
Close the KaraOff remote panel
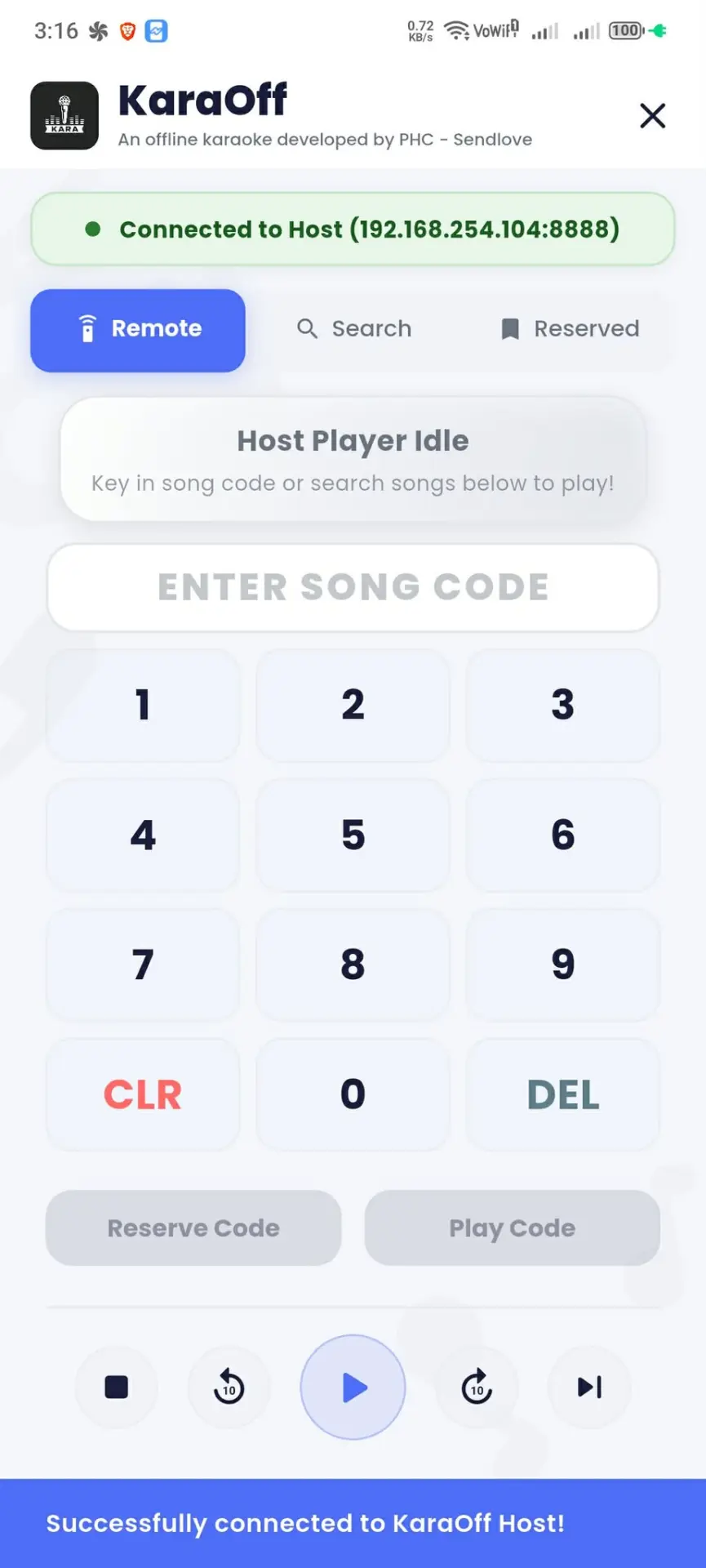pos(652,116)
